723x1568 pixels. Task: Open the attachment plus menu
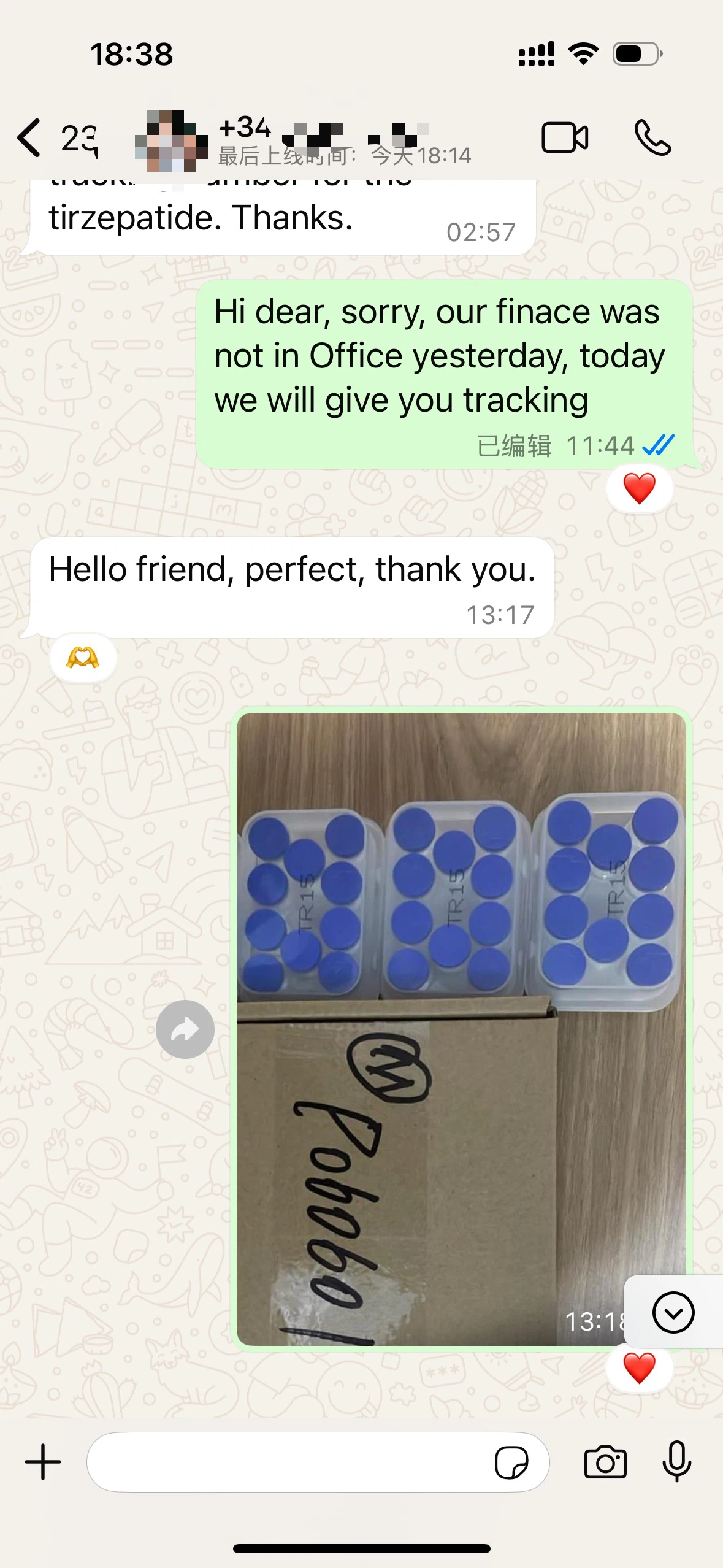pyautogui.click(x=43, y=1462)
